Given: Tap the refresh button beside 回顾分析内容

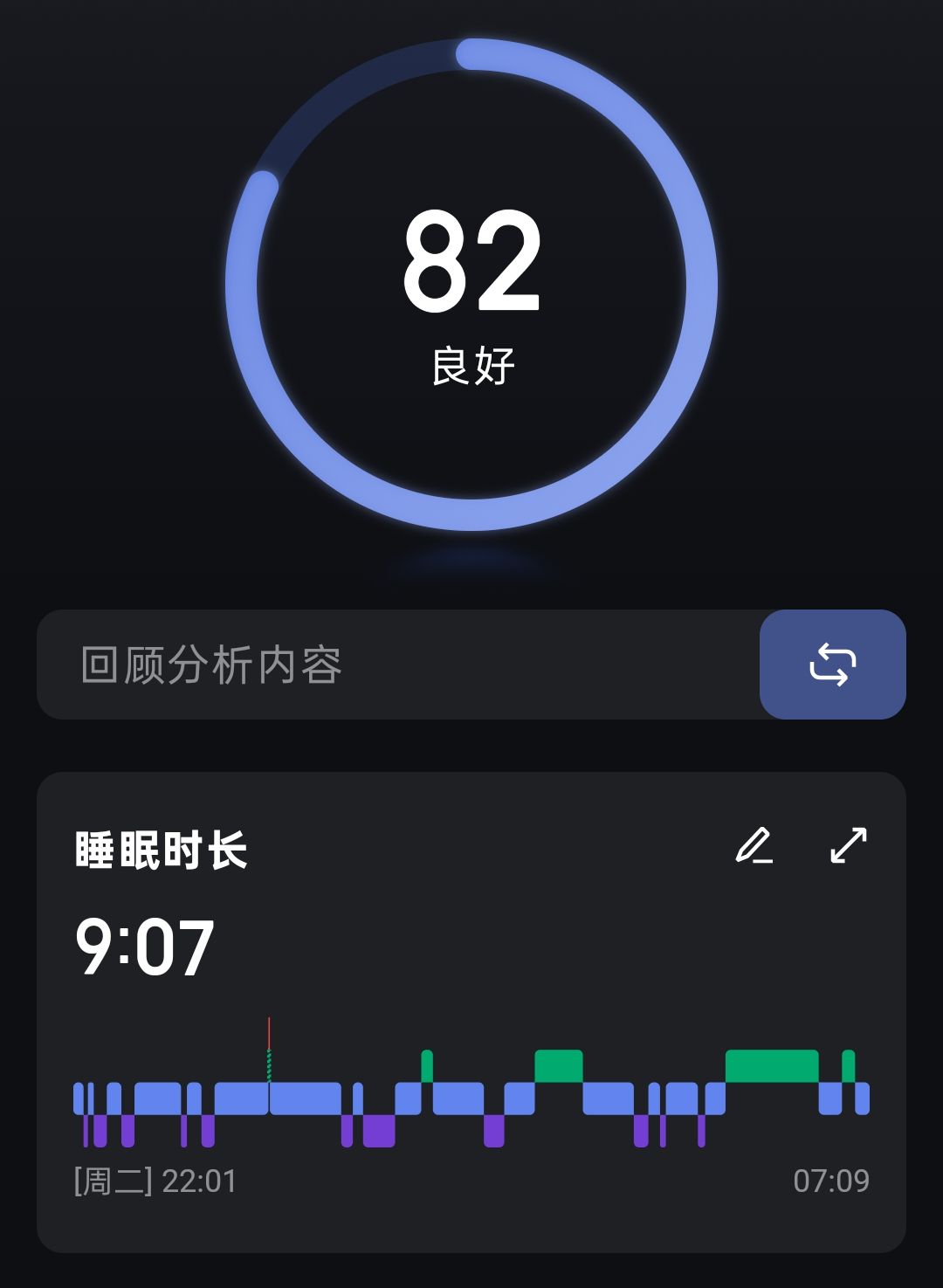Looking at the screenshot, I should pyautogui.click(x=832, y=665).
